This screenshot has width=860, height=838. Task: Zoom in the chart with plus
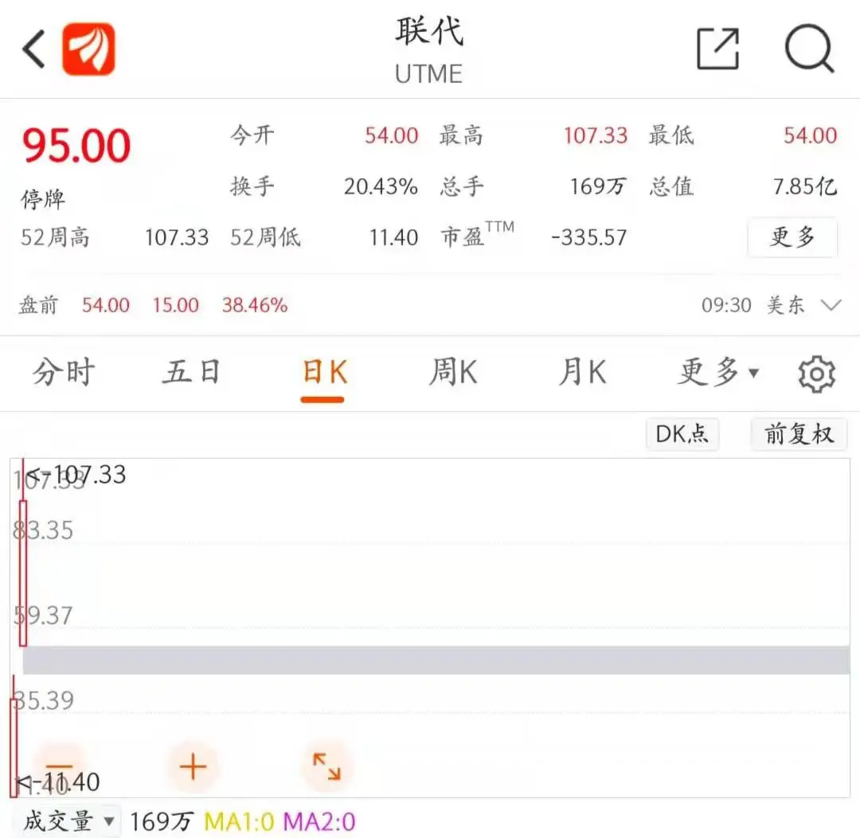click(x=192, y=766)
